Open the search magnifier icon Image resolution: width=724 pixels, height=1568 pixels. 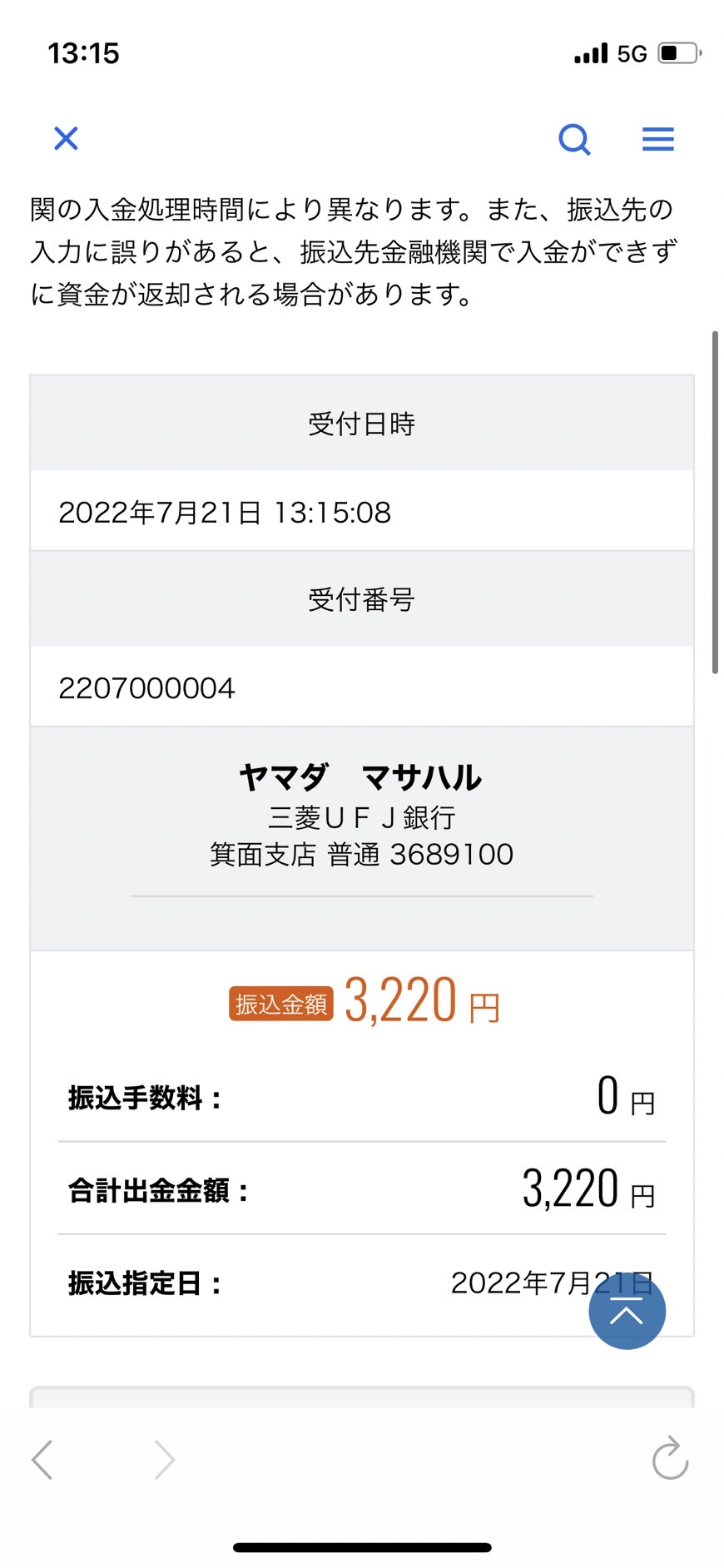(x=574, y=139)
